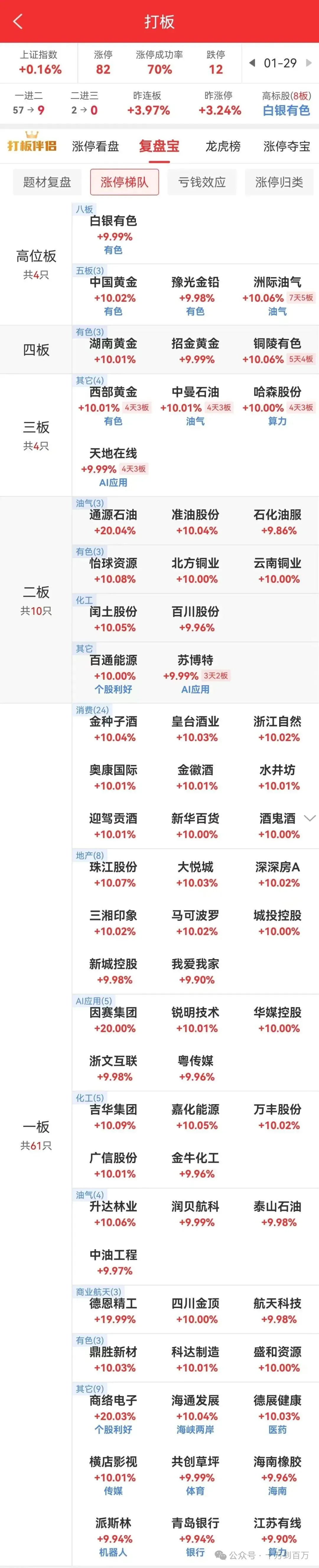Switch to the 涨停看盘 tab
This screenshot has width=319, height=1568.
tap(96, 146)
